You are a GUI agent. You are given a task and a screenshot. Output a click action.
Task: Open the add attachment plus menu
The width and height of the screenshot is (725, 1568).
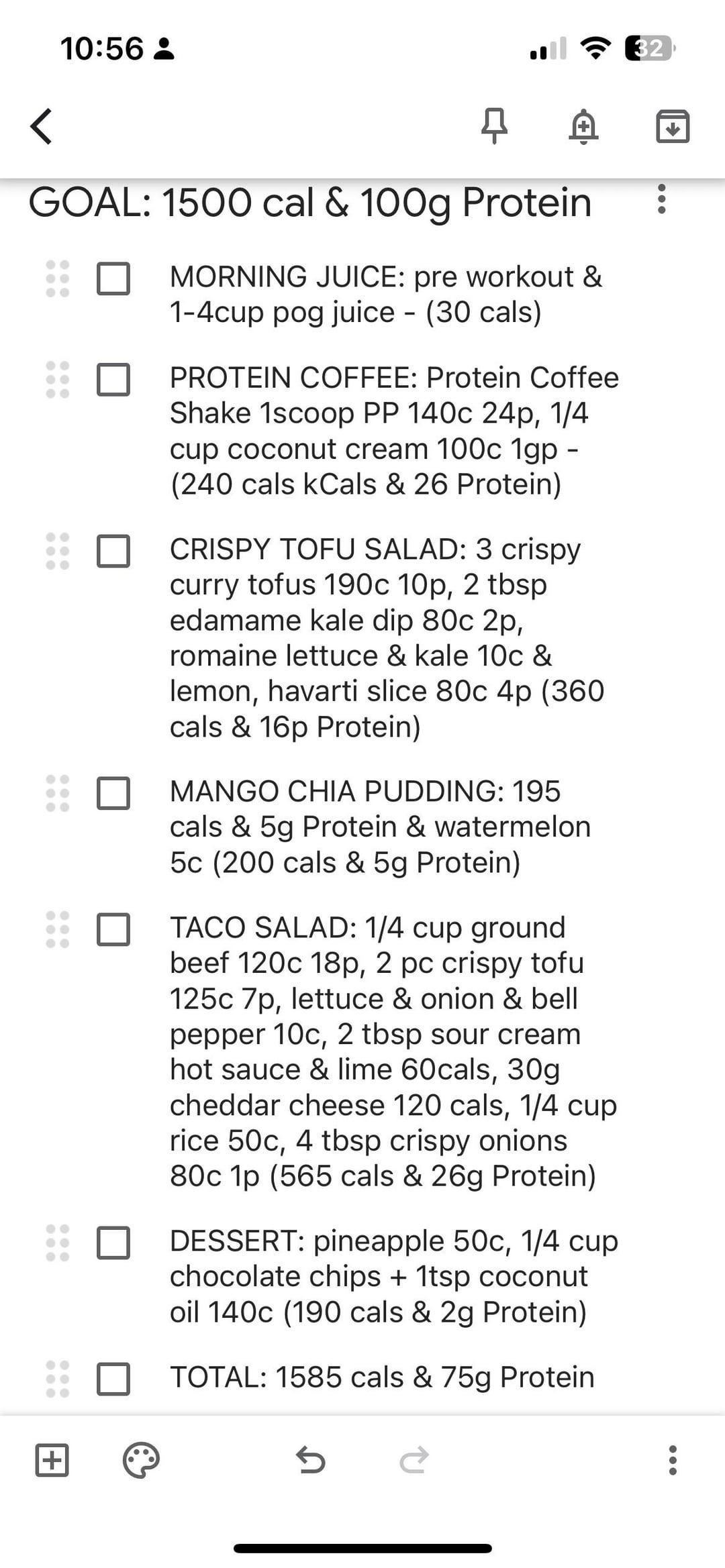(x=52, y=1460)
